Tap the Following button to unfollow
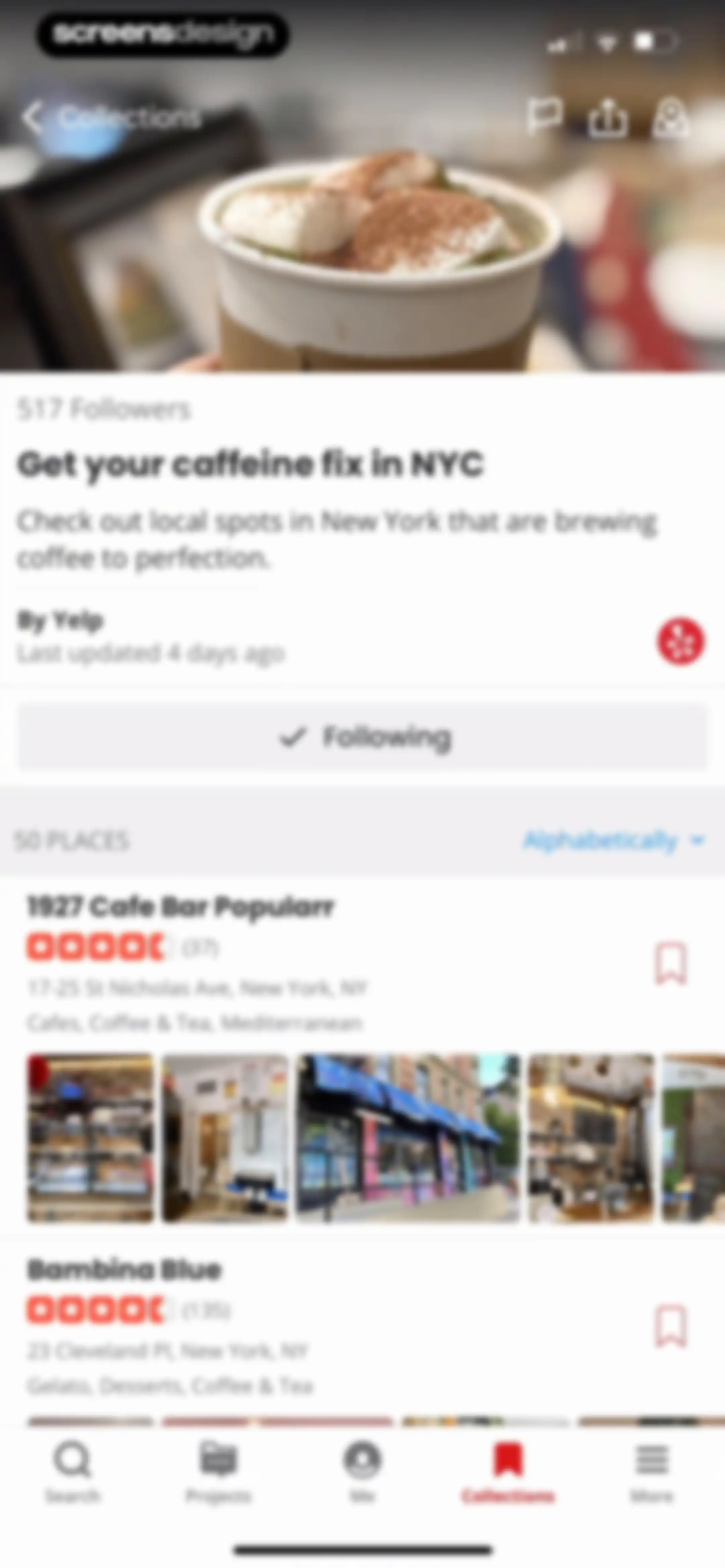Screen dimensions: 725x1568 362,737
